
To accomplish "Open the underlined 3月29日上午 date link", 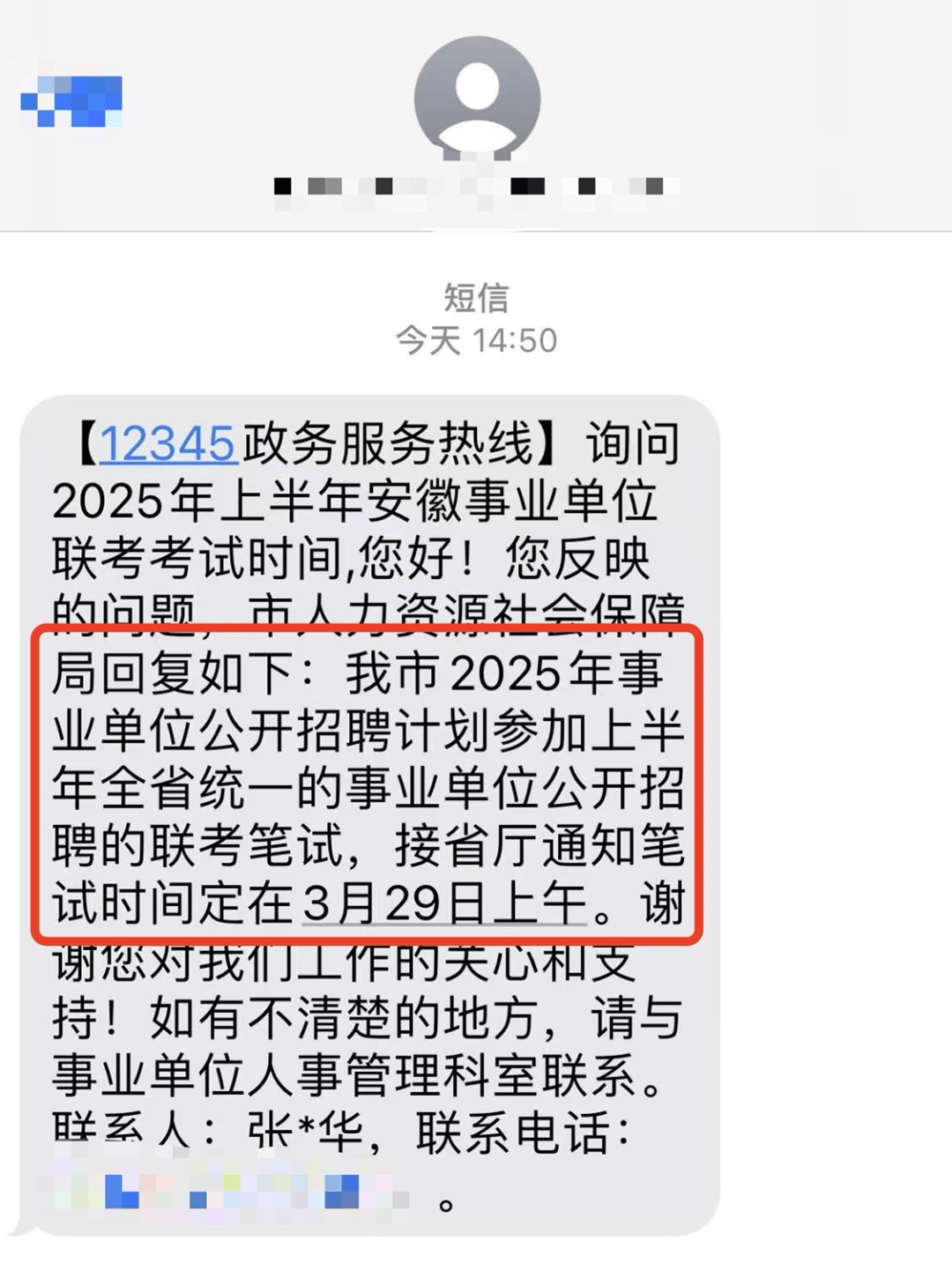I will (x=445, y=903).
